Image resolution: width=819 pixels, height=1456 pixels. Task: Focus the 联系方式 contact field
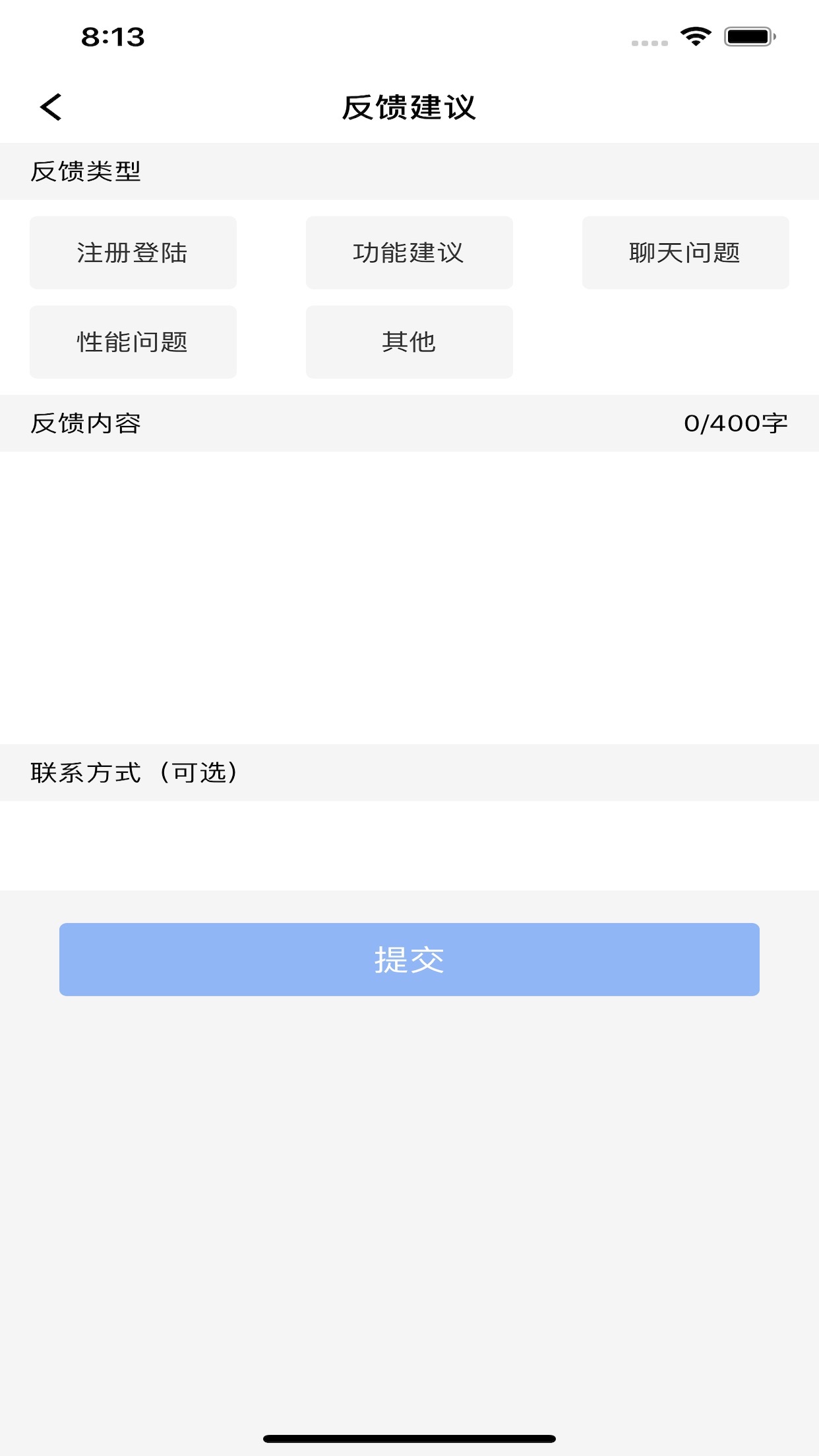409,846
